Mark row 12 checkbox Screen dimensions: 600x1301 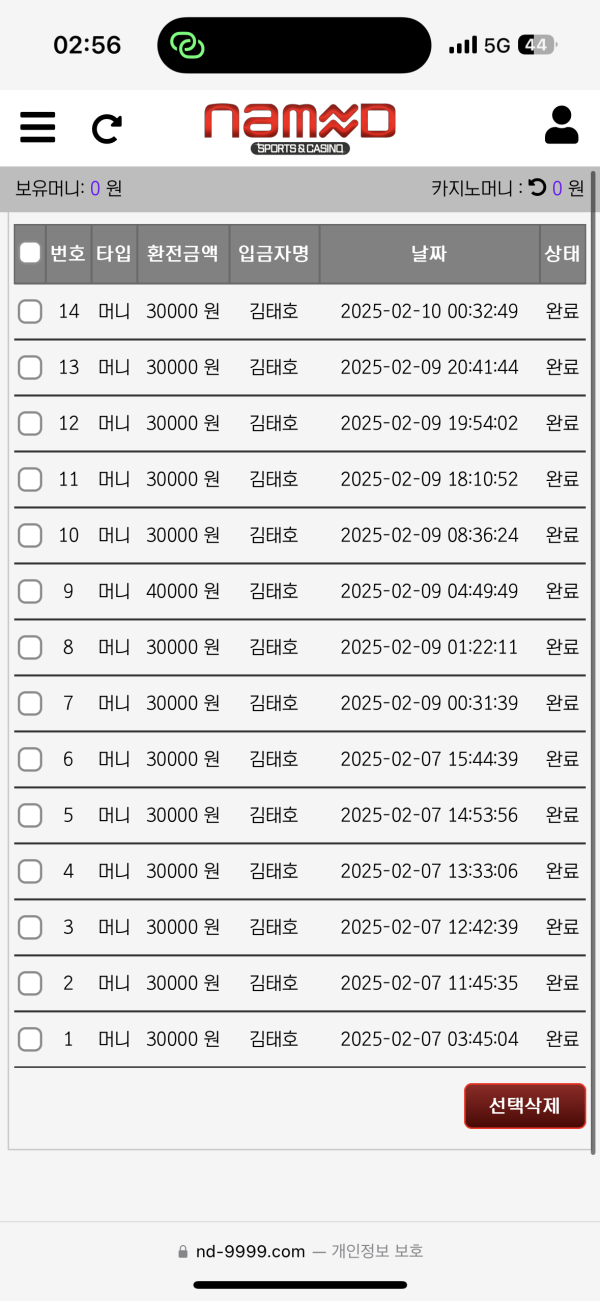pos(30,423)
